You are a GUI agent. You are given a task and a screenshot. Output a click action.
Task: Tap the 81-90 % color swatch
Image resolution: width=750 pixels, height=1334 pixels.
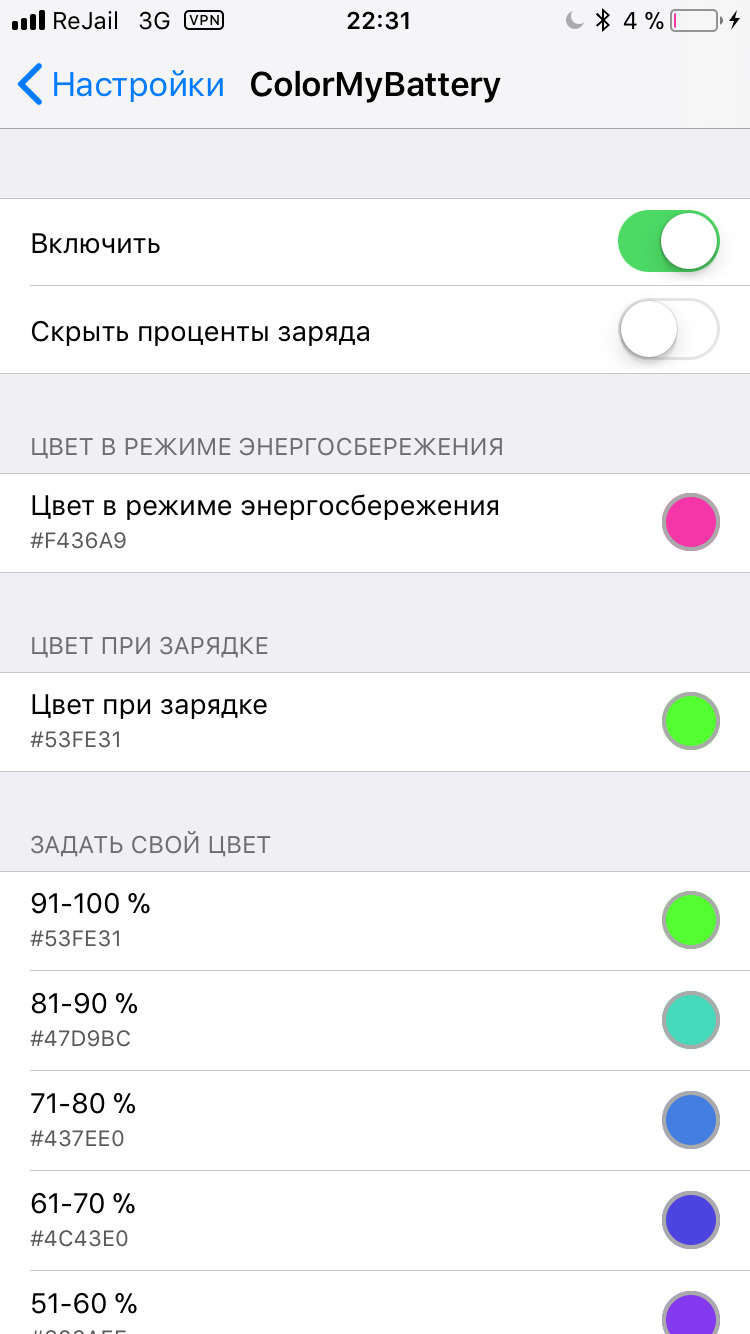click(691, 1020)
